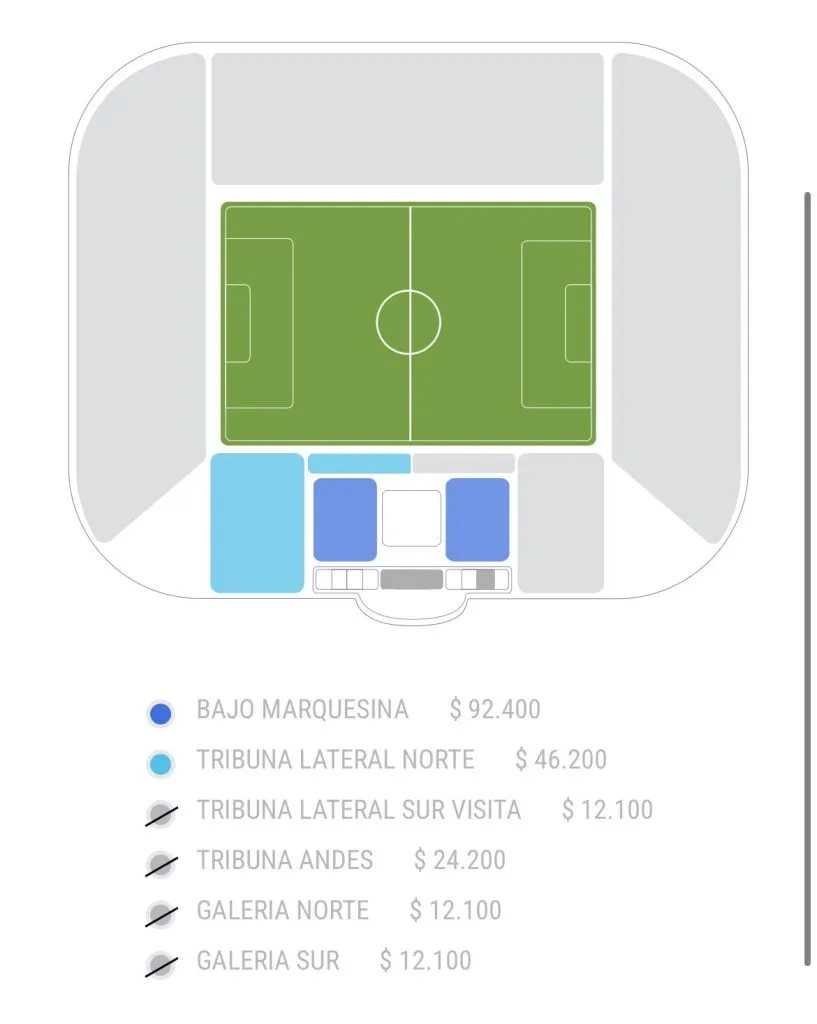Tap the thin light-blue strip below the pitch
This screenshot has height=1024, width=817.
coord(359,464)
